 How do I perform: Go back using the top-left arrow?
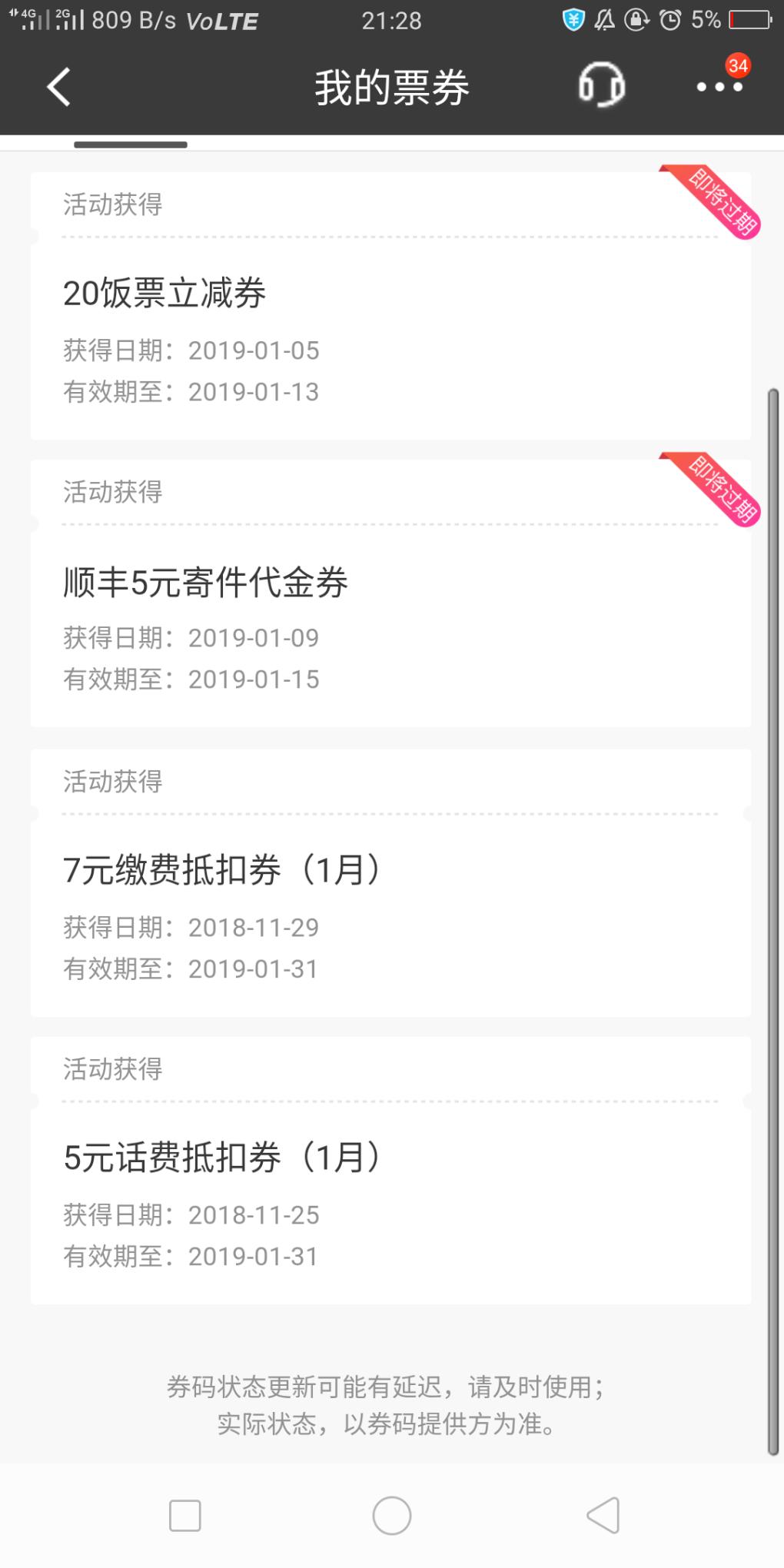59,86
